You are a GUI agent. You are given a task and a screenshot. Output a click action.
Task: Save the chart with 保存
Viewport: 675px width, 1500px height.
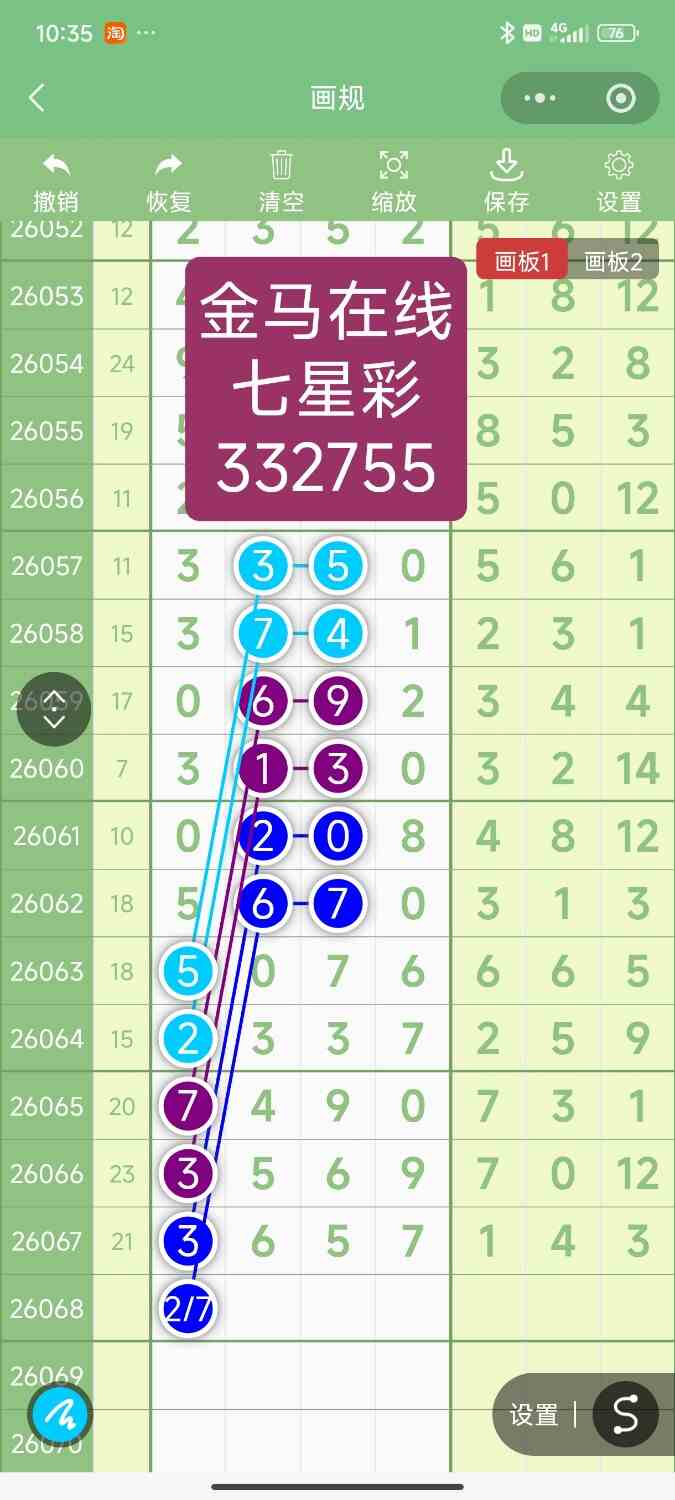(506, 182)
